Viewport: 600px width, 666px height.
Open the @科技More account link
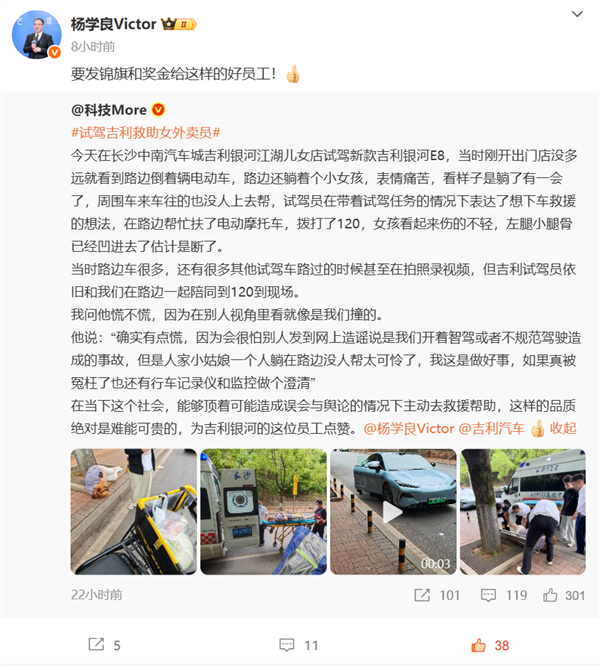pos(108,109)
